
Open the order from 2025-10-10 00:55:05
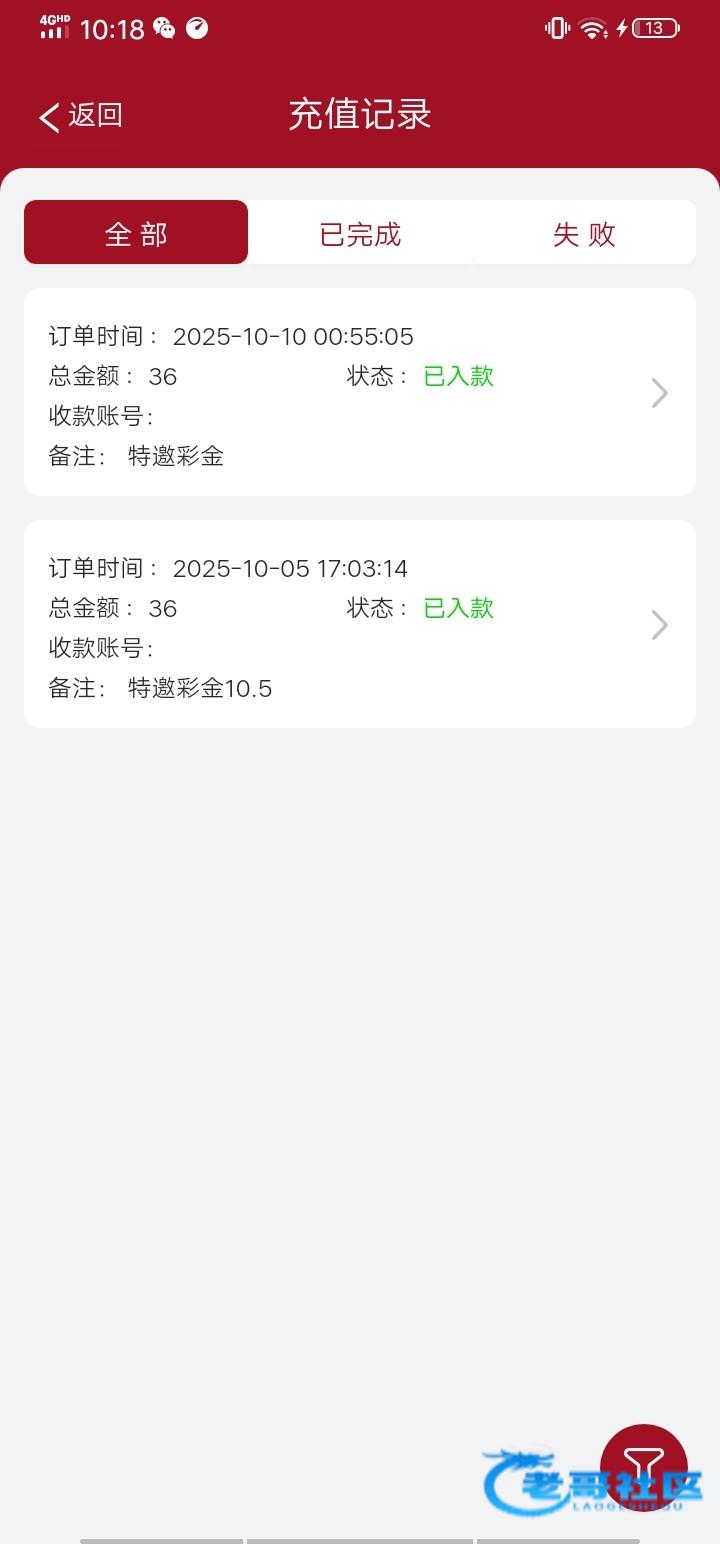(x=359, y=392)
